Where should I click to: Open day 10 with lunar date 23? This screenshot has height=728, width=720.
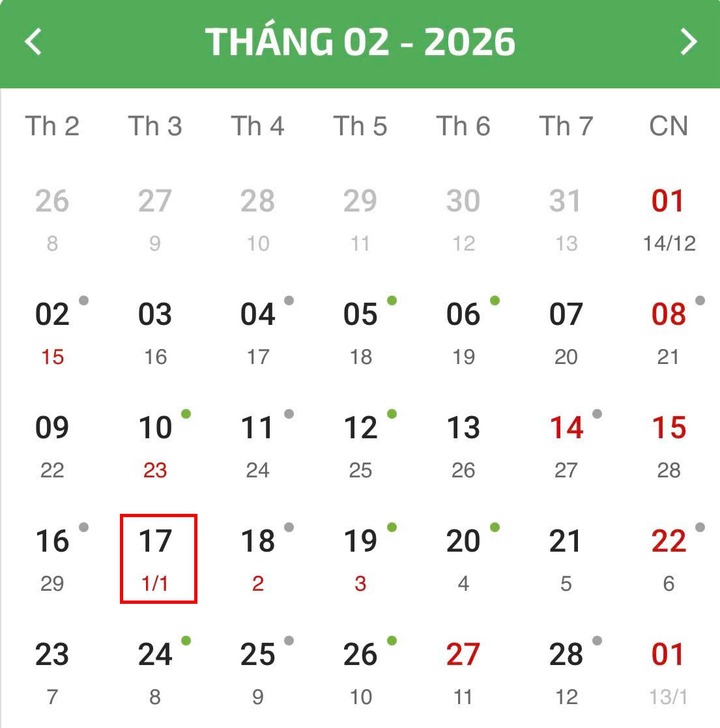pyautogui.click(x=156, y=445)
